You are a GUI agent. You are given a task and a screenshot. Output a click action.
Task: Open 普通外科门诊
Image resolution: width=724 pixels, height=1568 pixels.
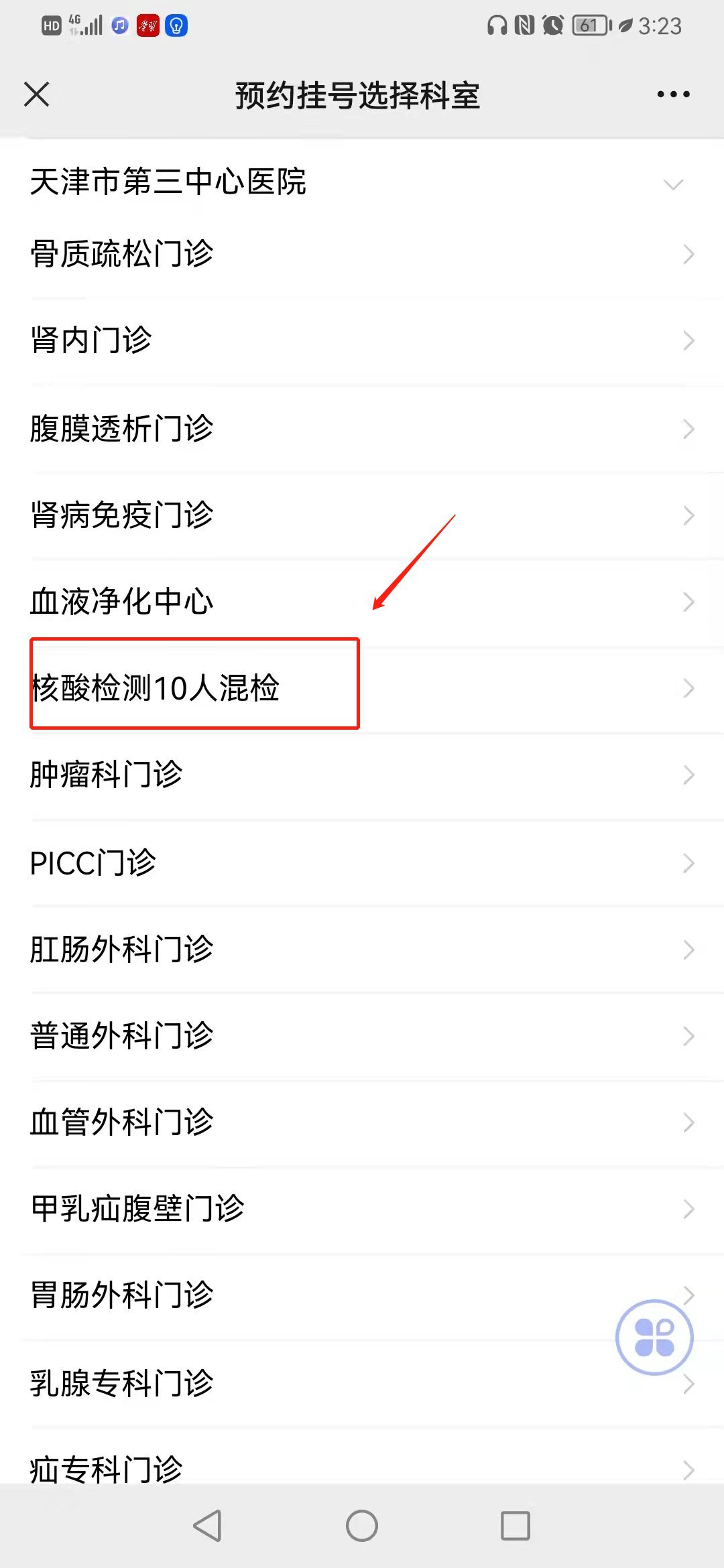tap(362, 1036)
